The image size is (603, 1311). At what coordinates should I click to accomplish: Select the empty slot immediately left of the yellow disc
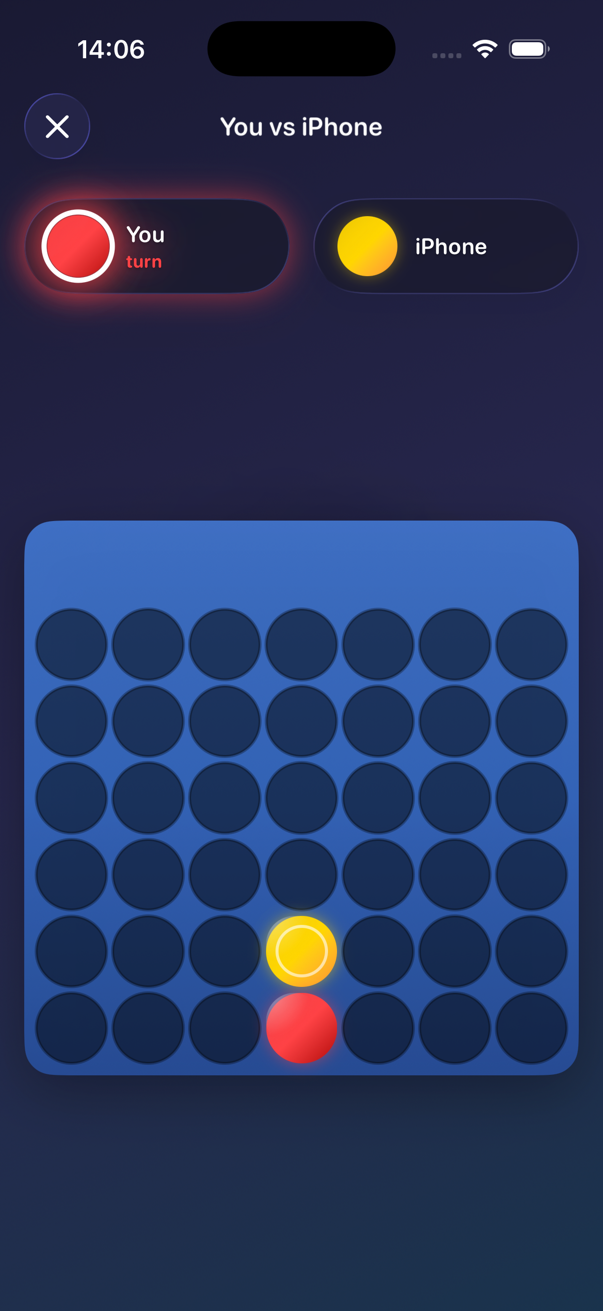[x=225, y=951]
